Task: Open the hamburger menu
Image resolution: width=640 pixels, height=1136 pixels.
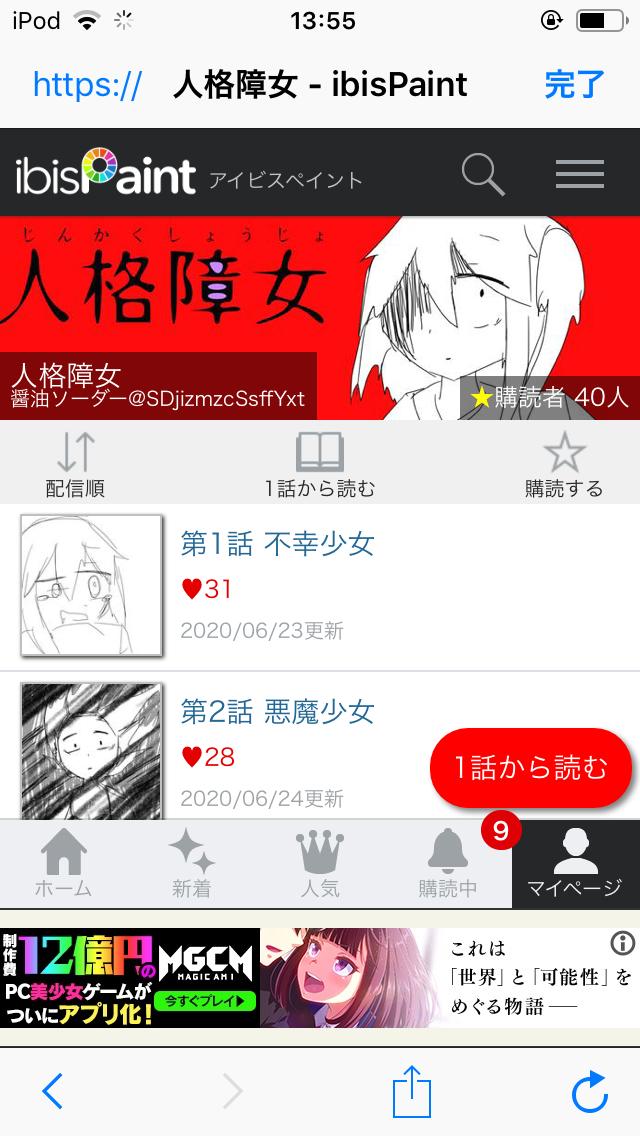Action: click(580, 174)
